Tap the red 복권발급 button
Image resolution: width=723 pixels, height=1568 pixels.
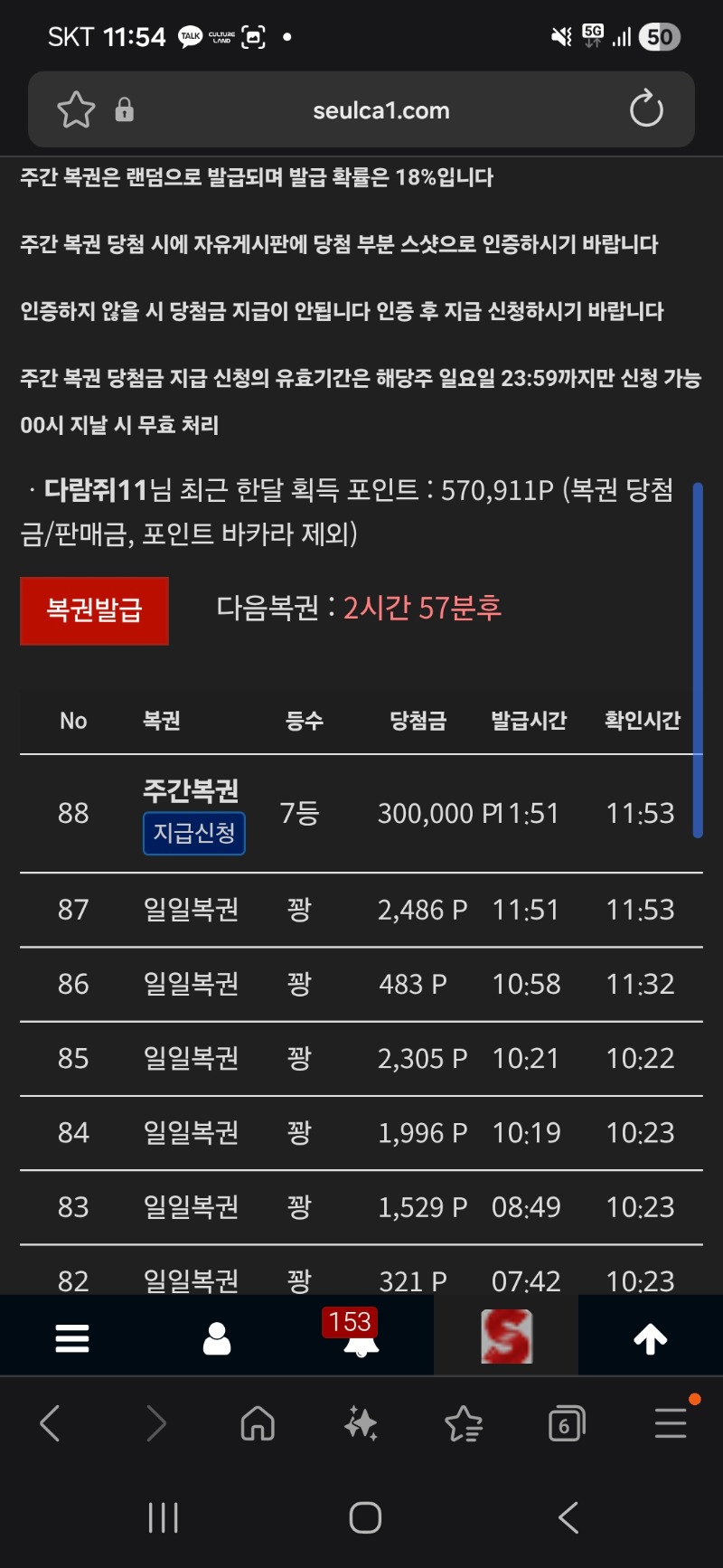tap(94, 610)
